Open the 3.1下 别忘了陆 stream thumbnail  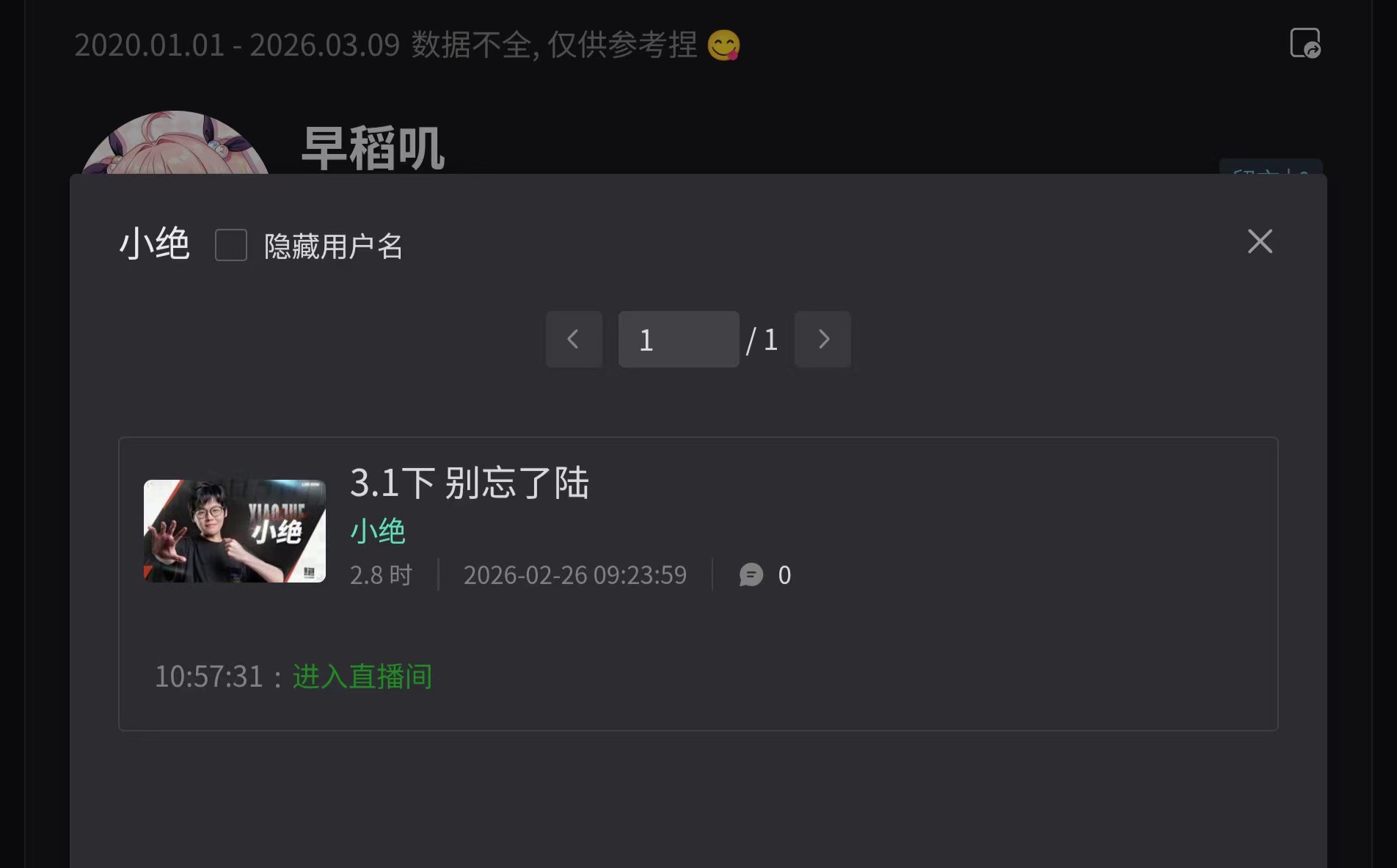coord(235,531)
